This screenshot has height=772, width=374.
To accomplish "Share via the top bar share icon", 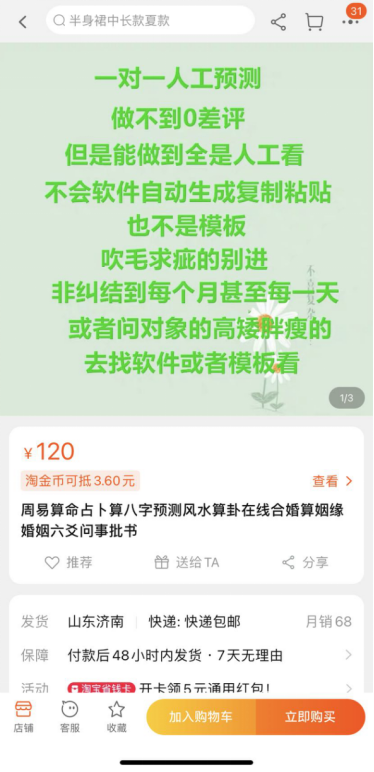I will (x=278, y=22).
